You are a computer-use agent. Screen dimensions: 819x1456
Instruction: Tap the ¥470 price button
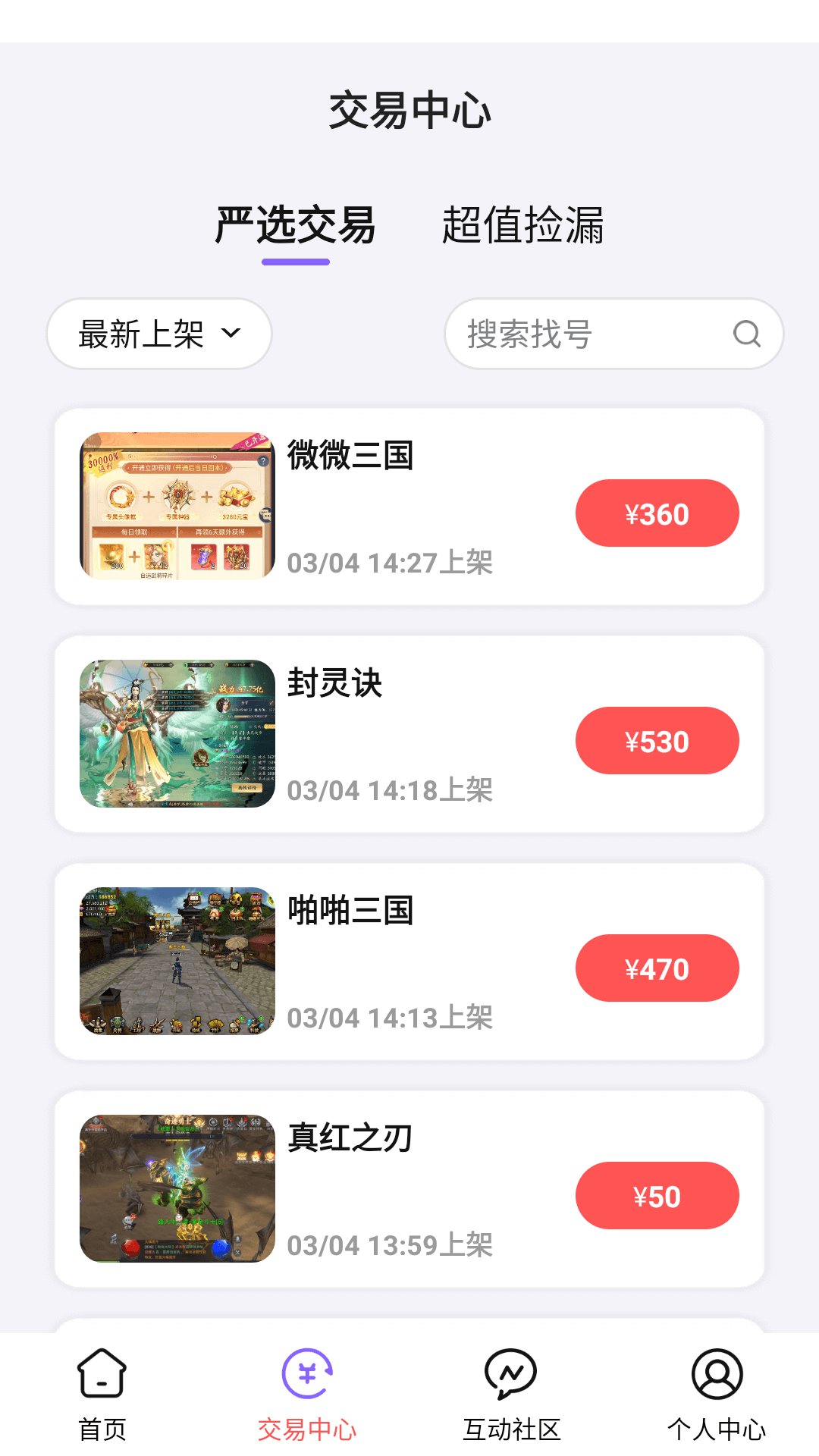pos(657,968)
